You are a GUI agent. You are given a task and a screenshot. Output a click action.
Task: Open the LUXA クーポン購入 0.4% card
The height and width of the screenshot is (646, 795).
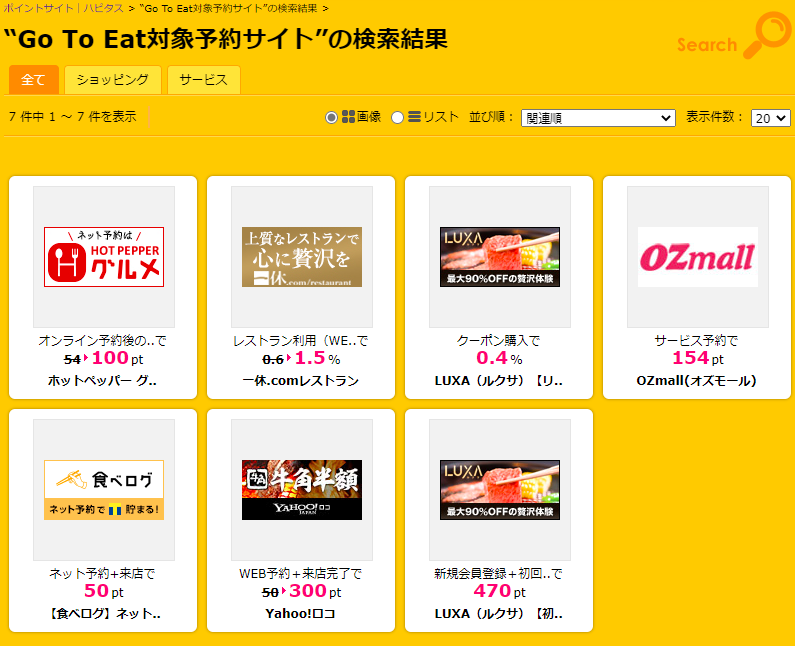tap(499, 288)
